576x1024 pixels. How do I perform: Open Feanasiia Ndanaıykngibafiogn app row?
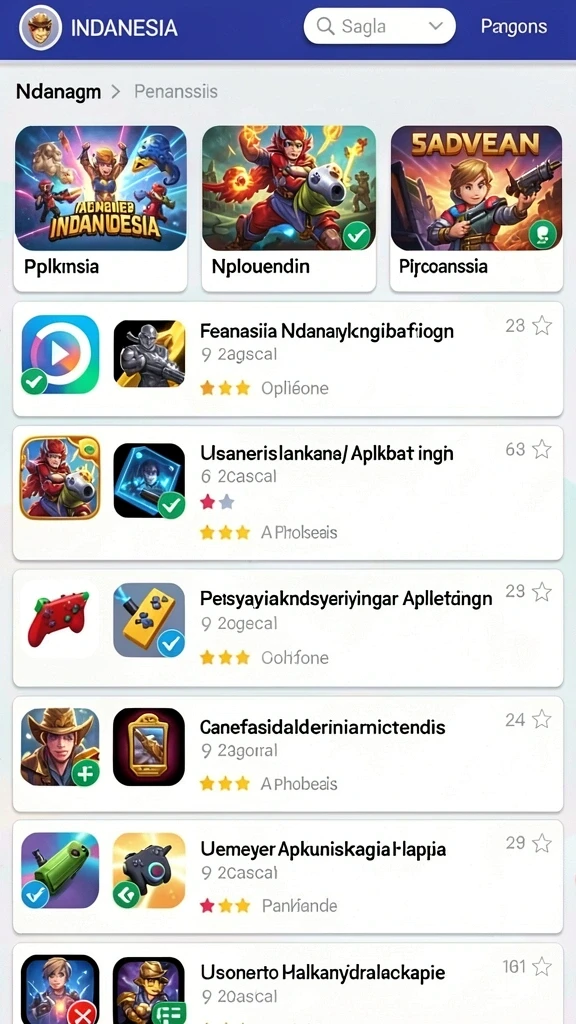(288, 359)
